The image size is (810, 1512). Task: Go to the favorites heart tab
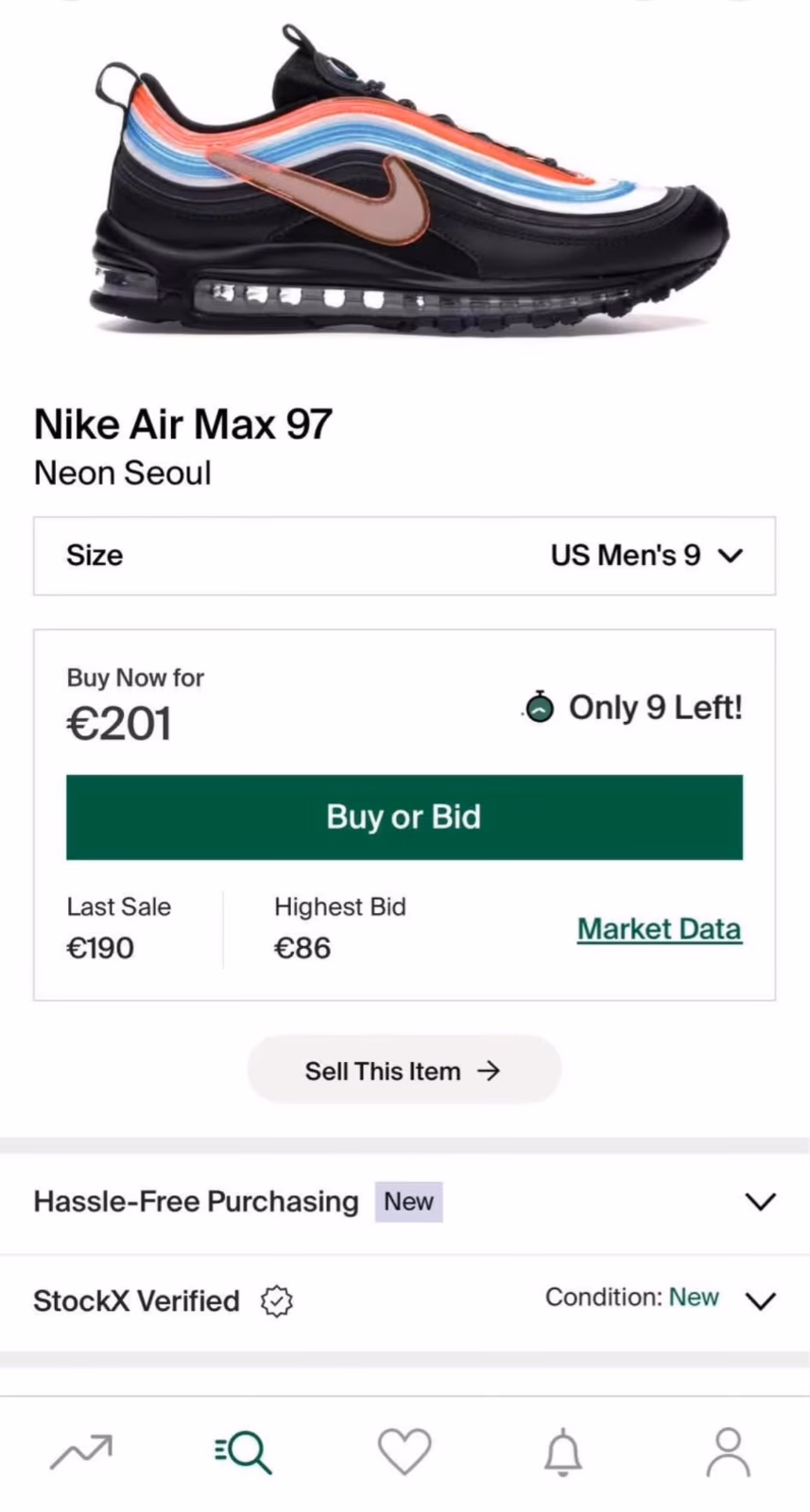point(405,1452)
